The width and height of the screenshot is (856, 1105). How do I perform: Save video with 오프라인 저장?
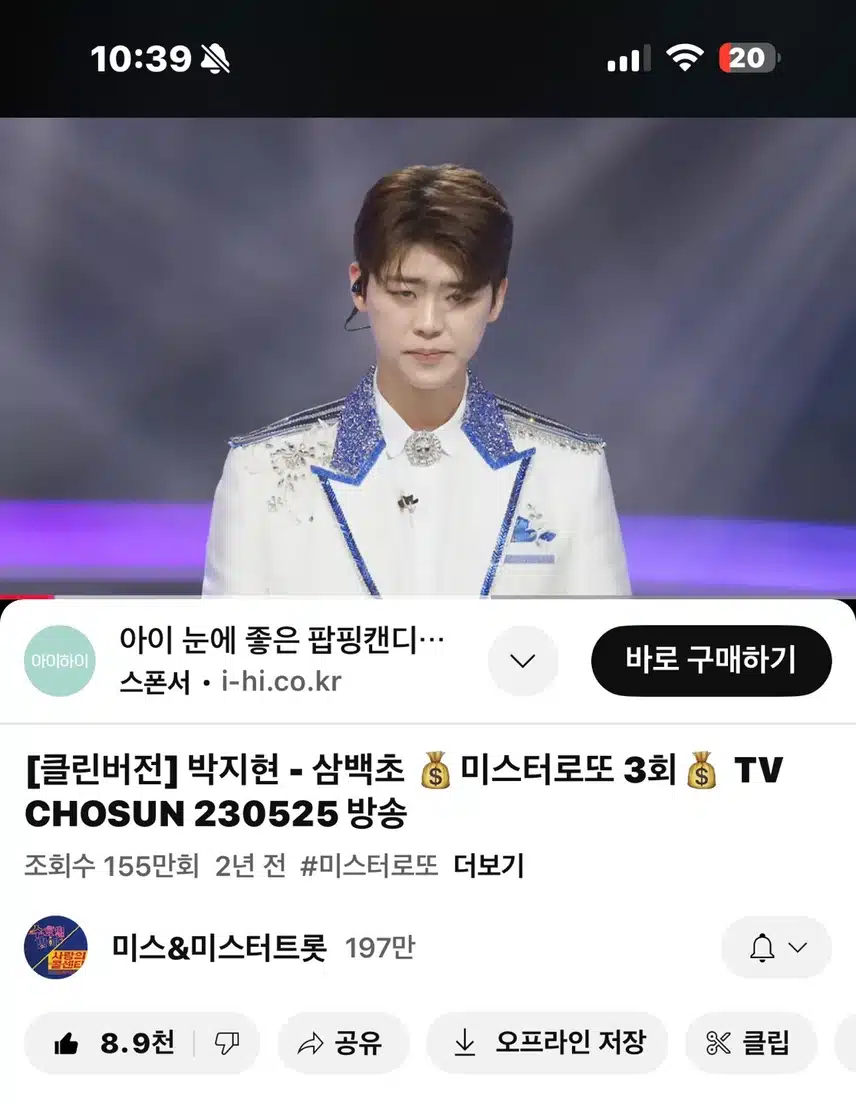coord(549,1044)
